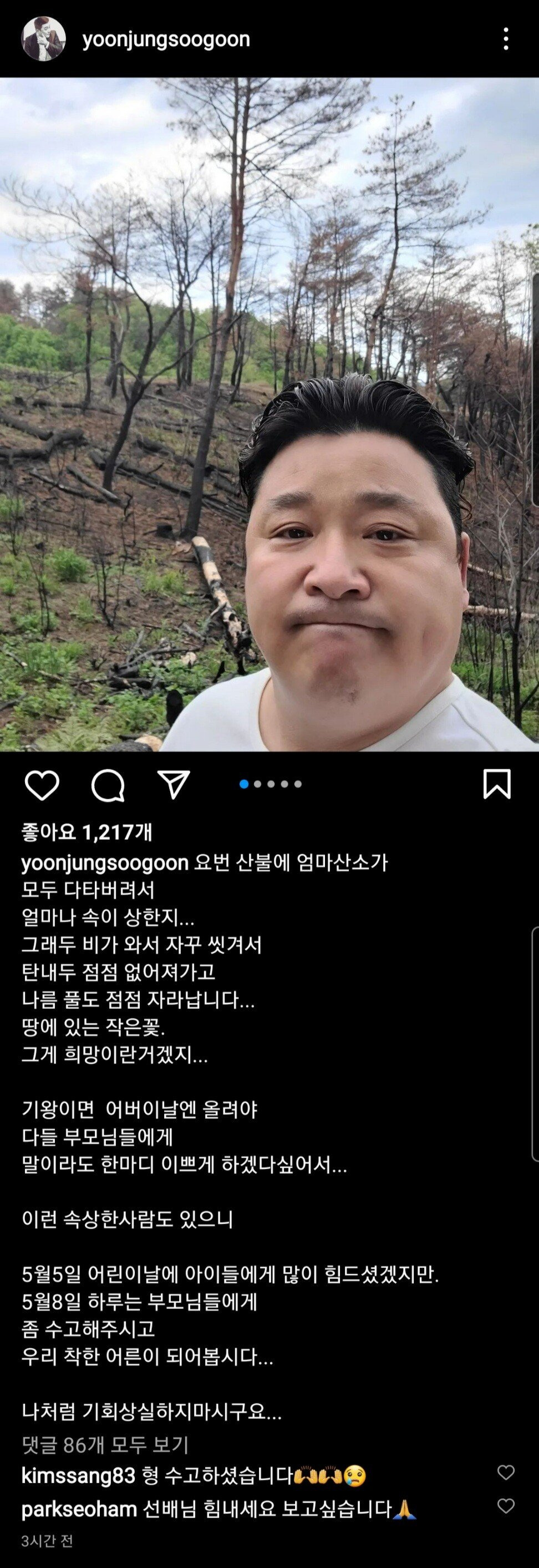539x1568 pixels.
Task: Open the post's selfie photo
Action: pos(269,414)
